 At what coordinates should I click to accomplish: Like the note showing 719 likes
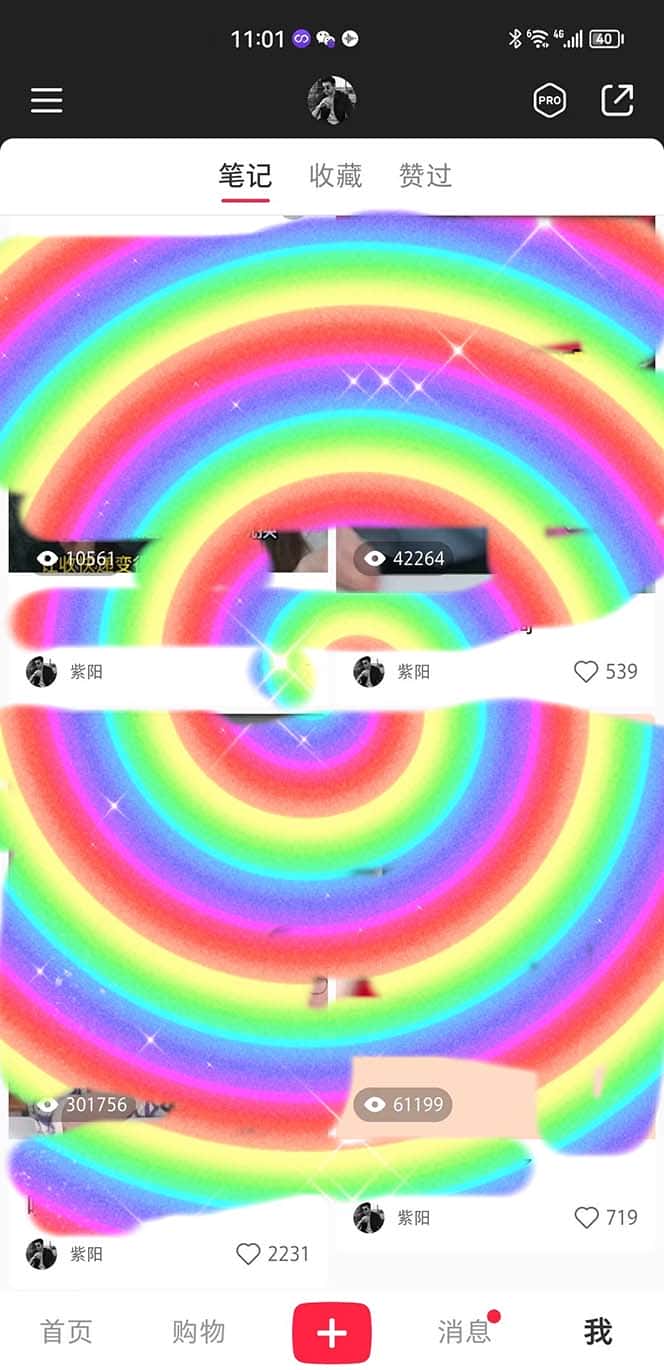pos(586,1218)
